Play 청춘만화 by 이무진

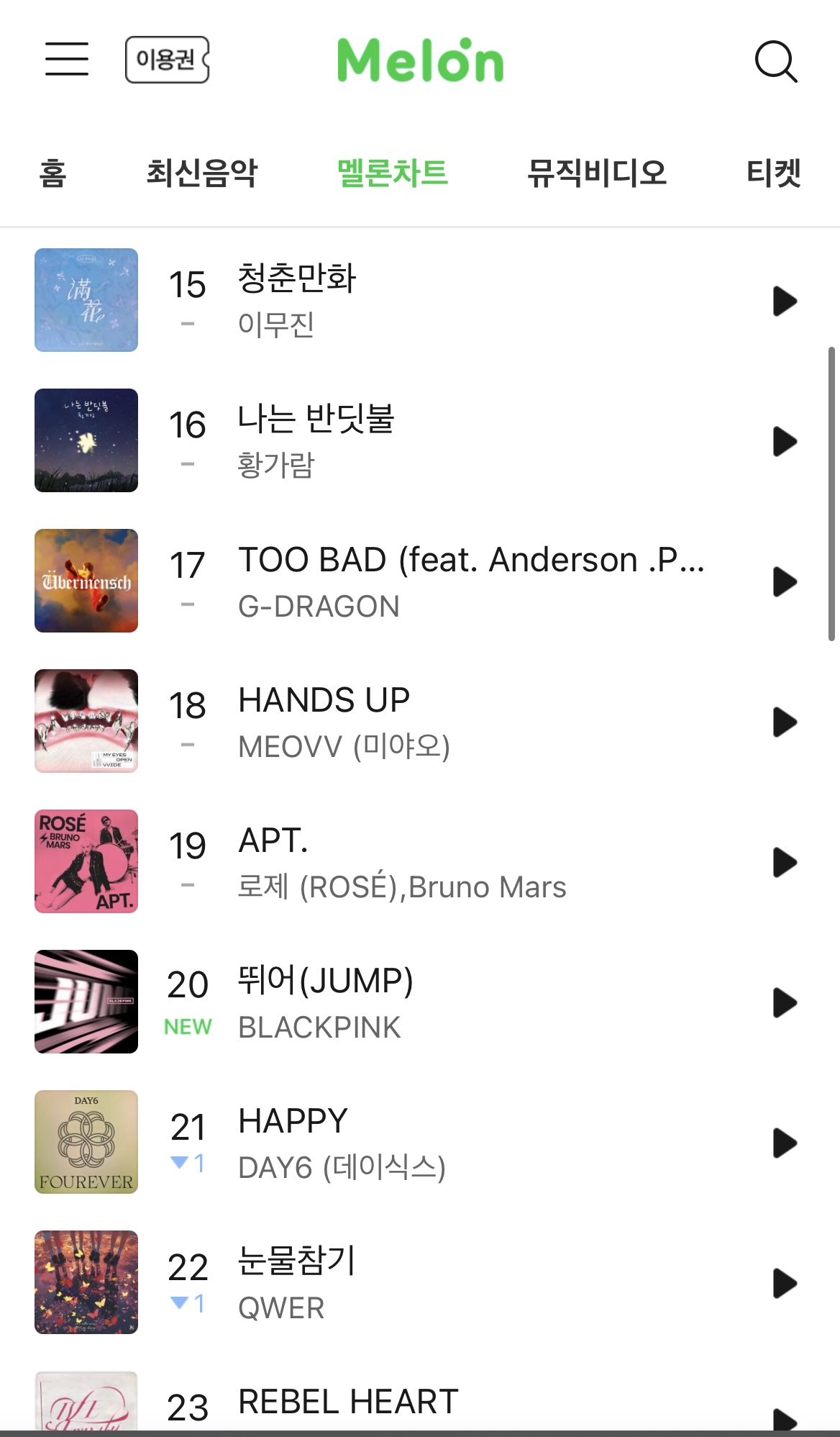coord(784,301)
